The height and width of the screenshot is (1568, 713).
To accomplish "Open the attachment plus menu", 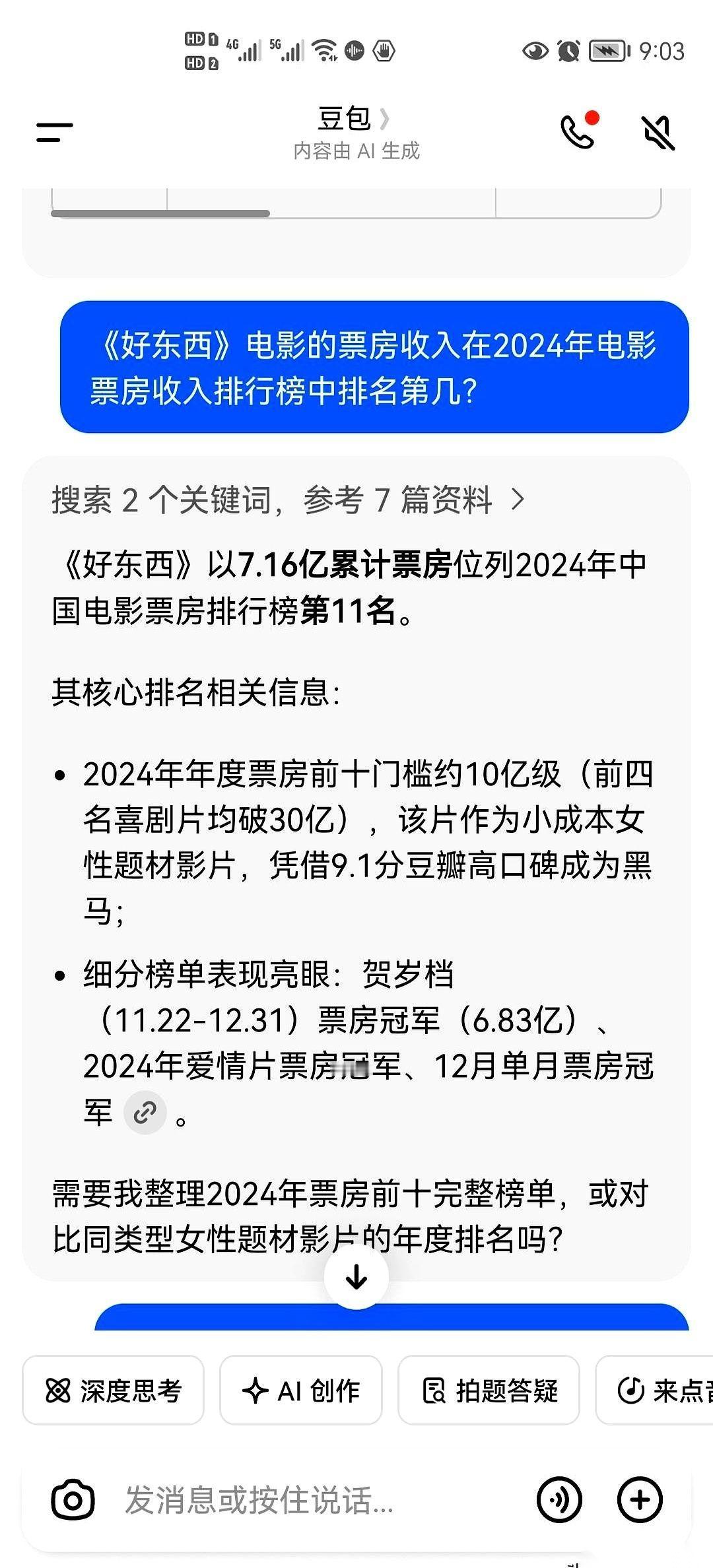I will pos(638,1499).
